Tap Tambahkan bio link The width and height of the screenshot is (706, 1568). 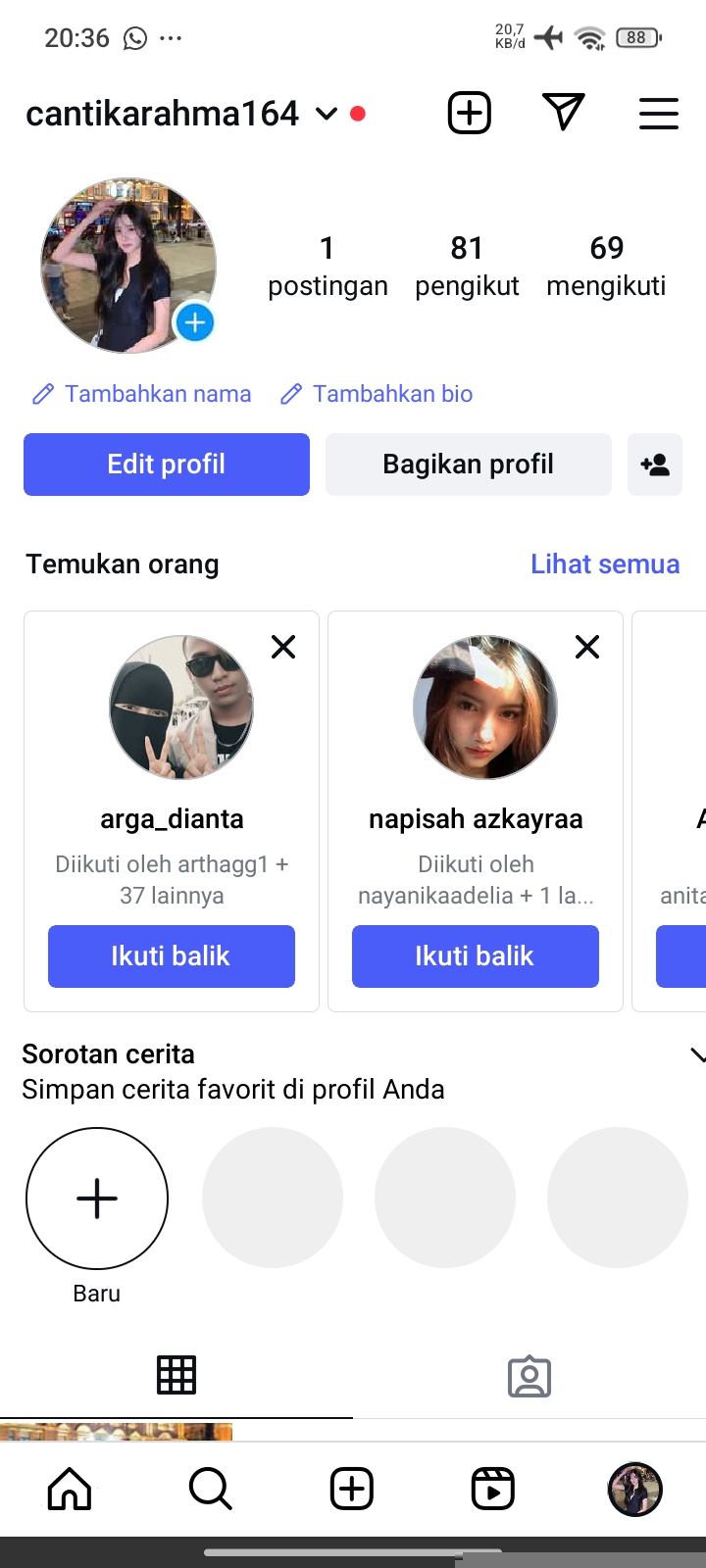point(377,394)
